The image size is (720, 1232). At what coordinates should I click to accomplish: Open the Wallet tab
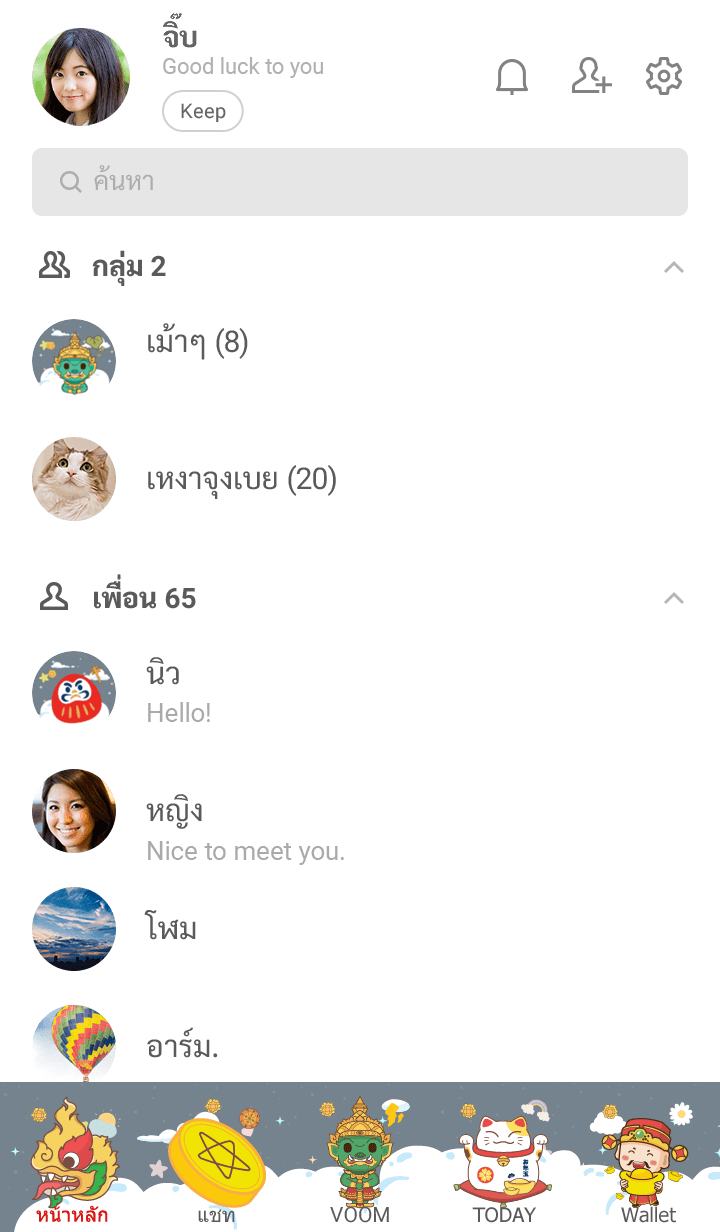pos(648,1170)
